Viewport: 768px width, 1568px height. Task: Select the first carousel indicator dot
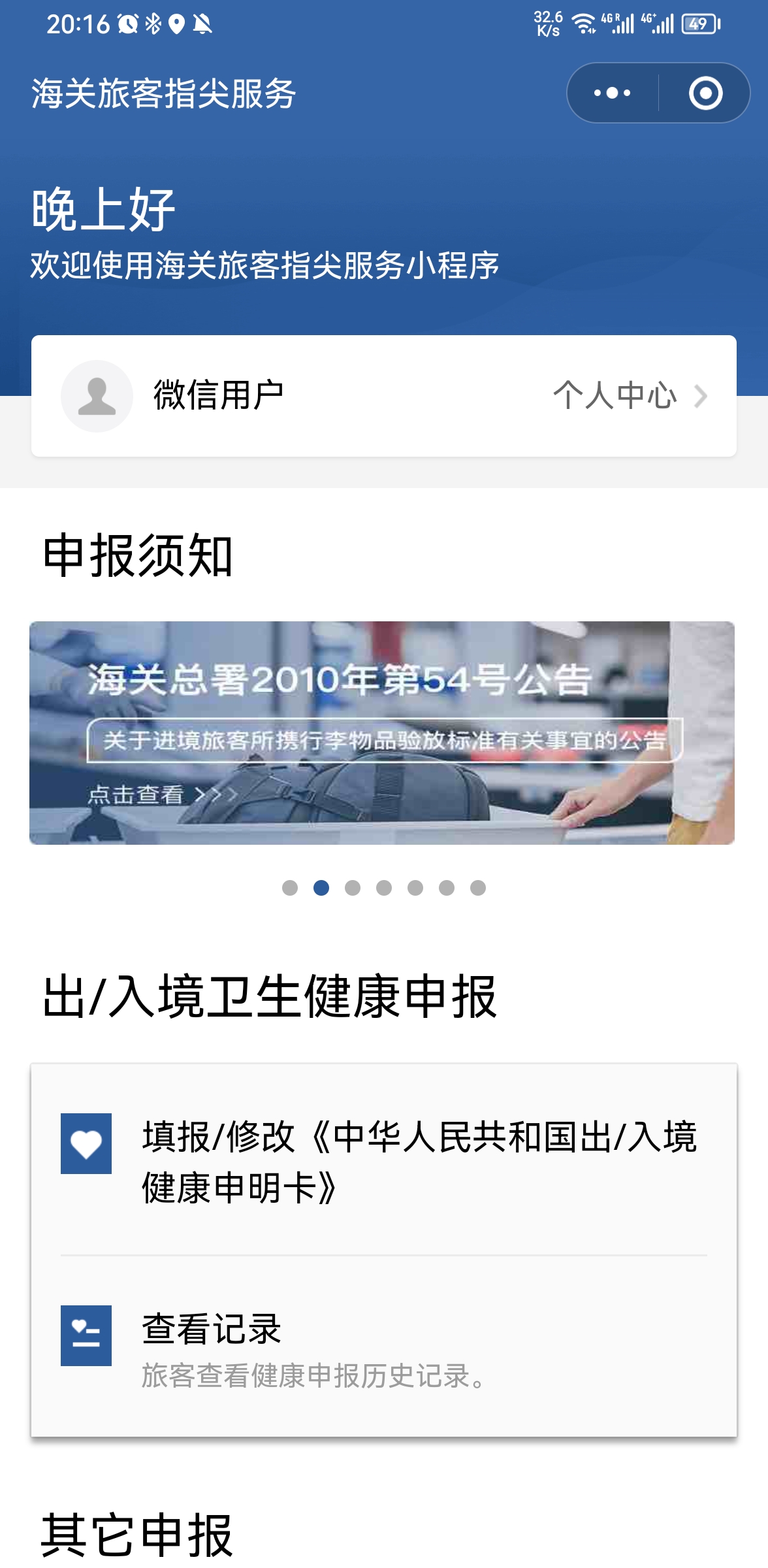point(289,887)
